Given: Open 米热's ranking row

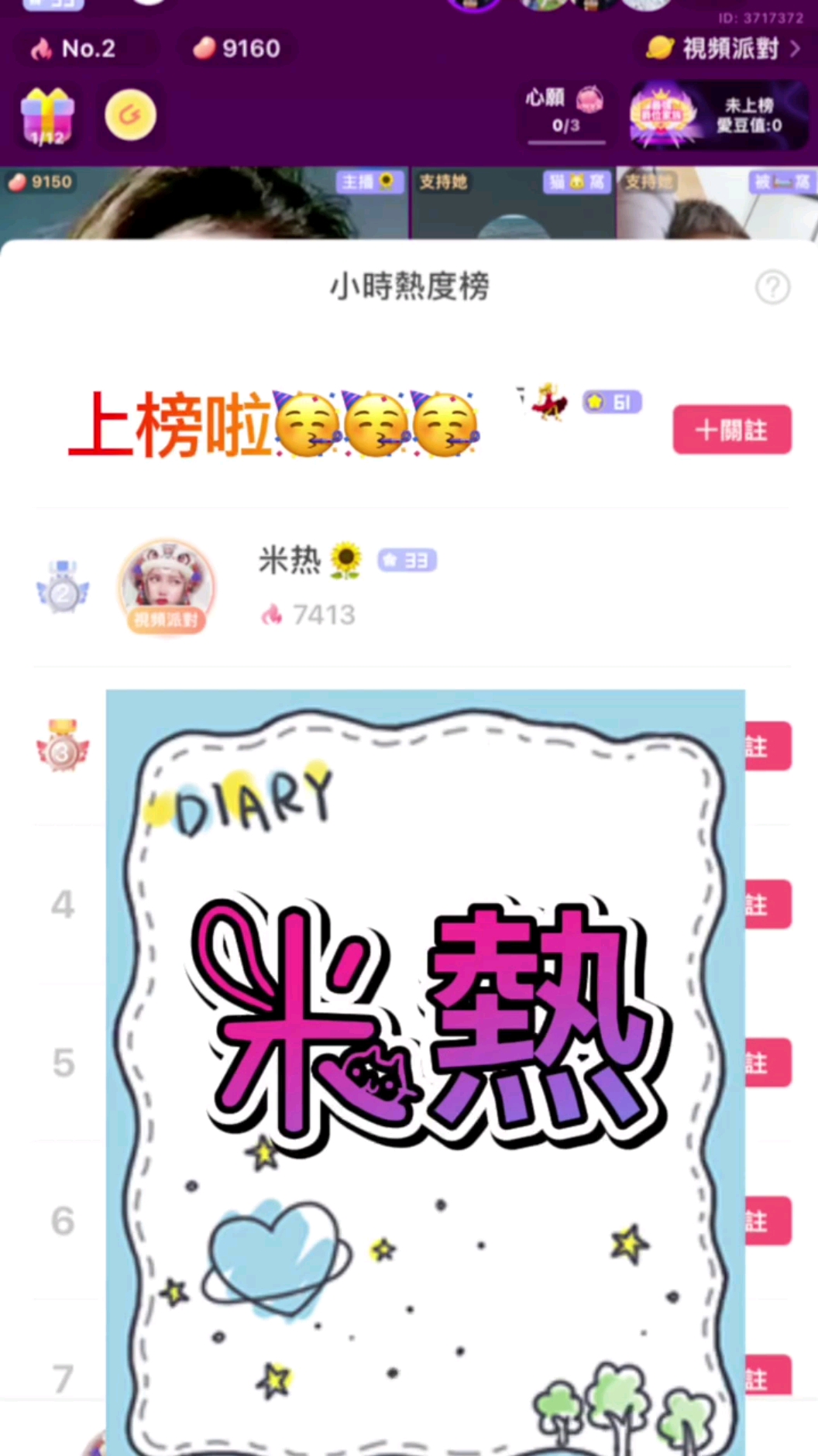Looking at the screenshot, I should [465, 587].
